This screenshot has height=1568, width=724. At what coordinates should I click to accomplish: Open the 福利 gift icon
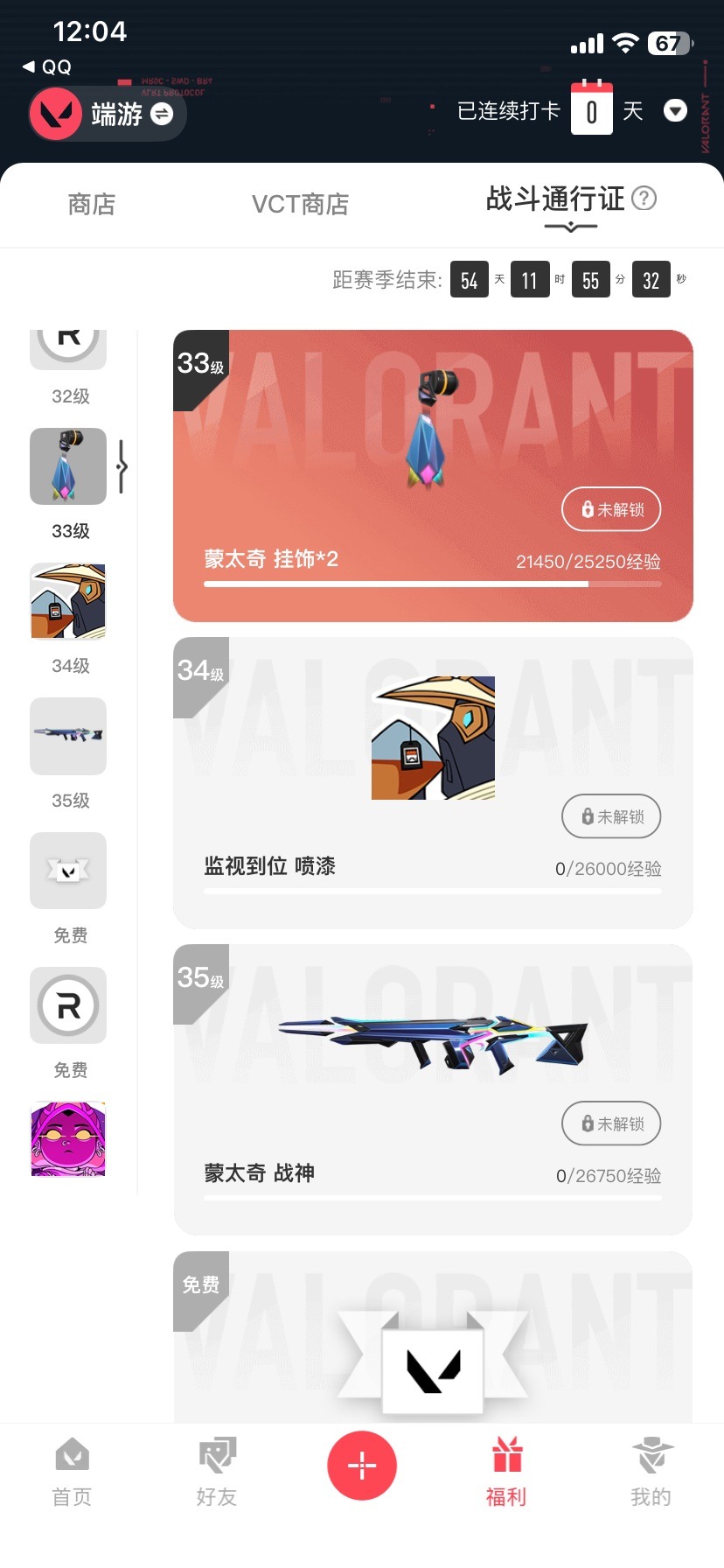pos(506,1452)
